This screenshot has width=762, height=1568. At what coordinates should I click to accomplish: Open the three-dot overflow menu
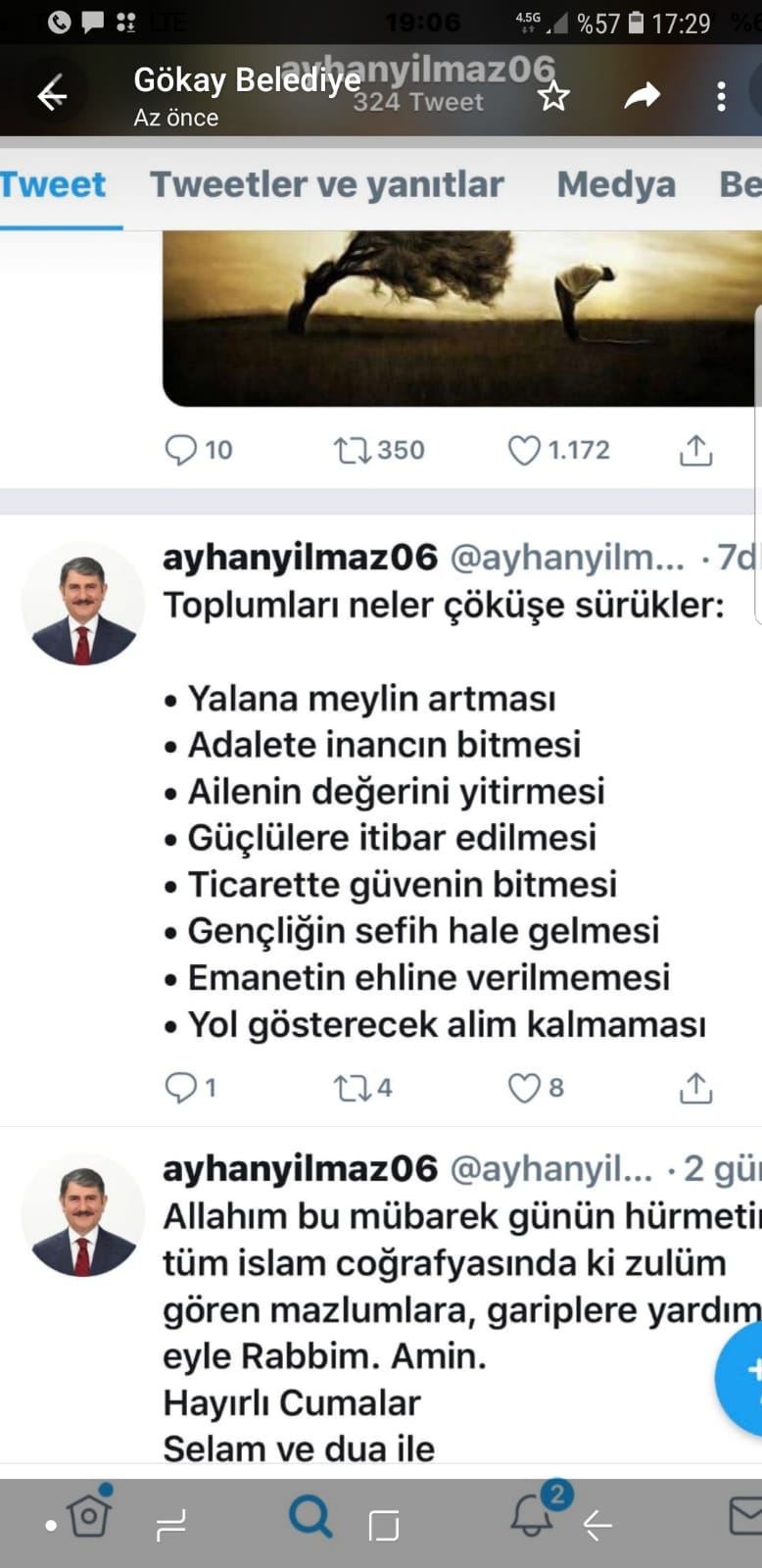pyautogui.click(x=721, y=96)
